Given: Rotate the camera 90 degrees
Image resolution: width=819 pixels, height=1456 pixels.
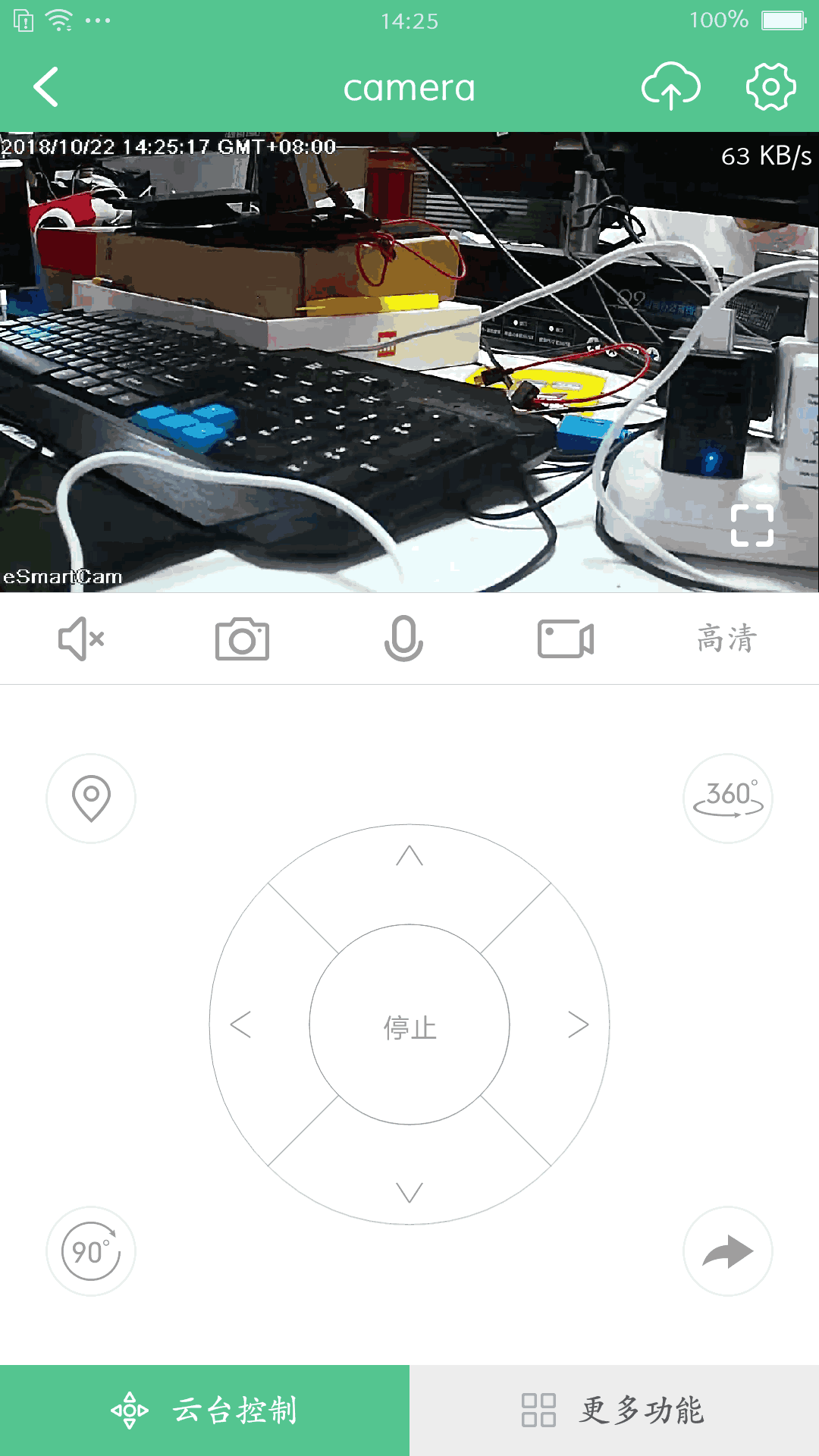Looking at the screenshot, I should coord(91,1251).
